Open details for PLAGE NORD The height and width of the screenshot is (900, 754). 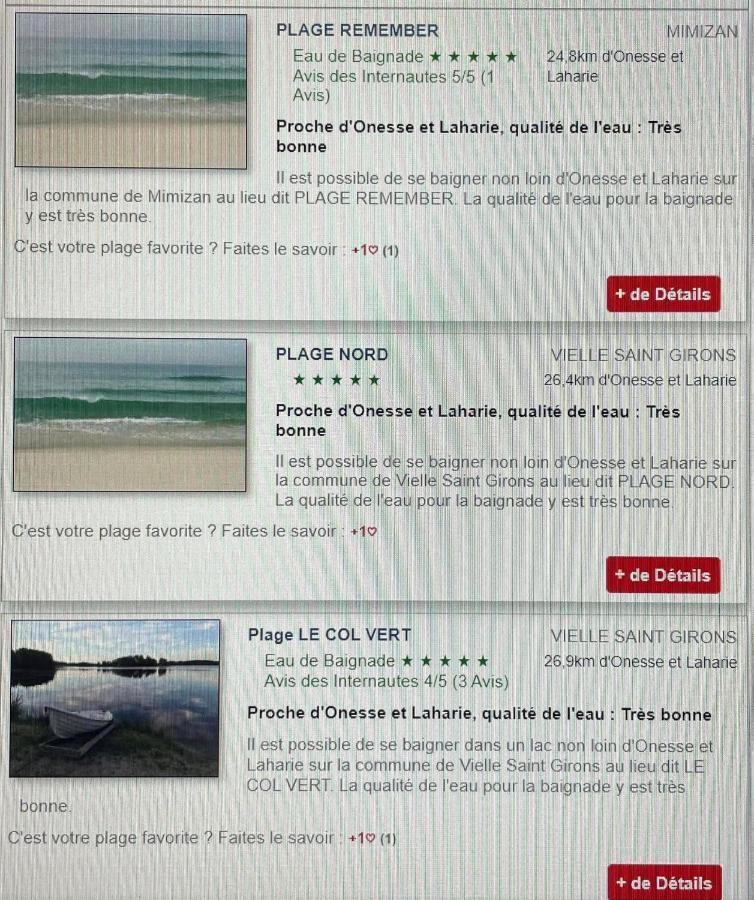click(x=662, y=575)
